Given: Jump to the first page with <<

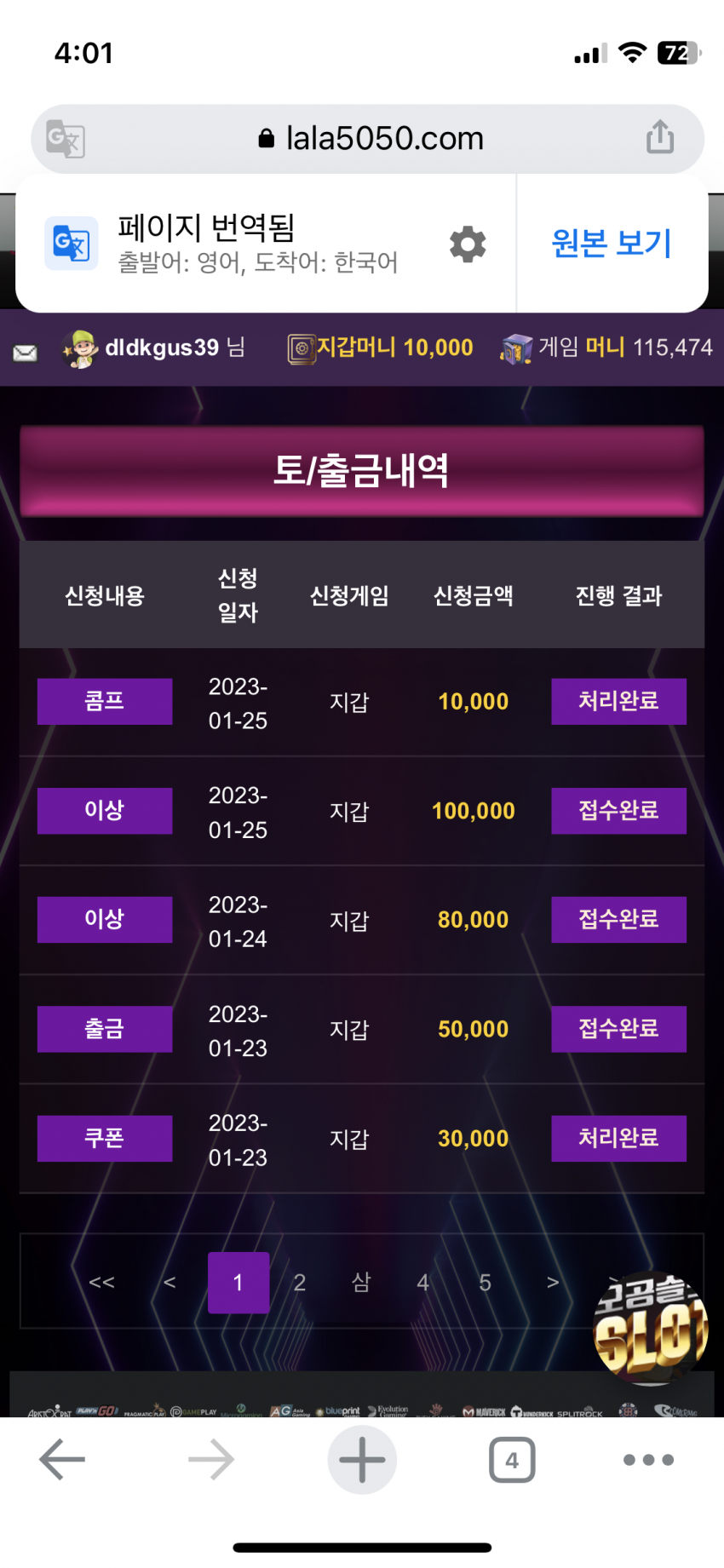Looking at the screenshot, I should (101, 1283).
